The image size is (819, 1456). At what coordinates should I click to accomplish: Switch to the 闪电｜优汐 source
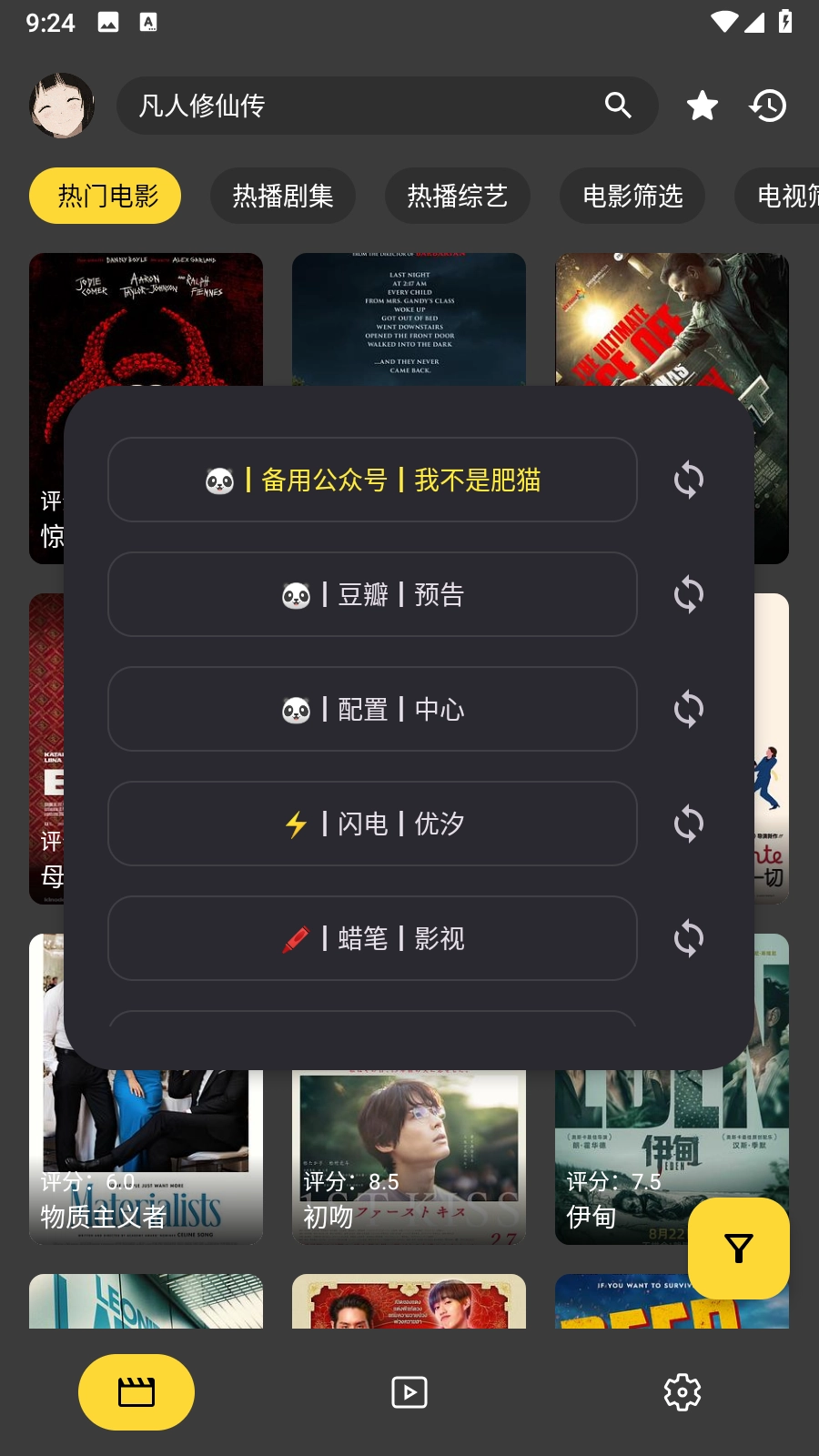tap(372, 824)
